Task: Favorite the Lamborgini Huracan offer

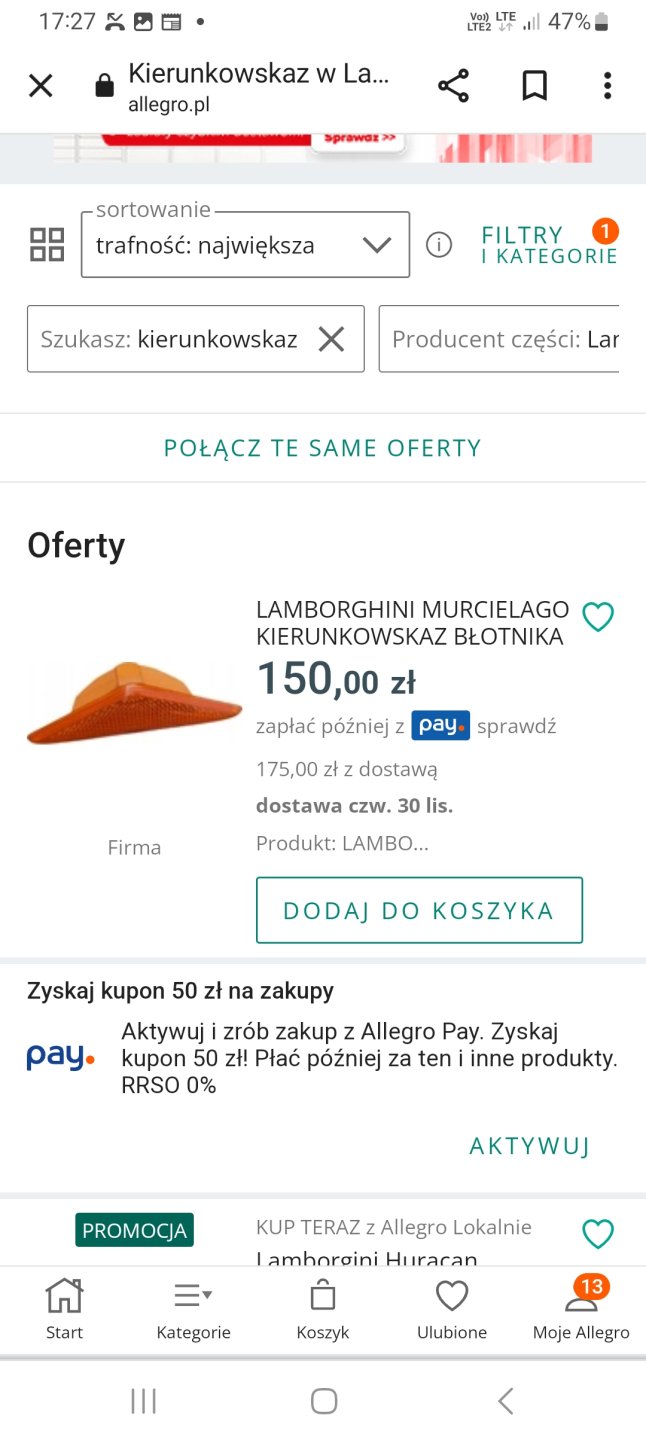Action: [598, 1235]
